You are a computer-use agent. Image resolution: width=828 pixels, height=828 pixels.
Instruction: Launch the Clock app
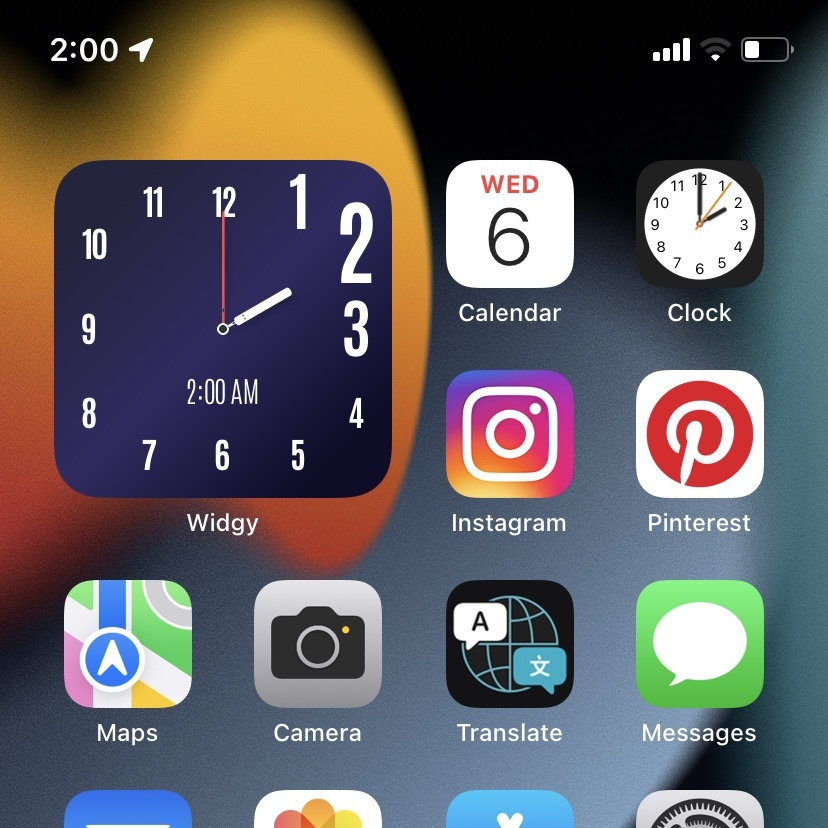[x=699, y=224]
